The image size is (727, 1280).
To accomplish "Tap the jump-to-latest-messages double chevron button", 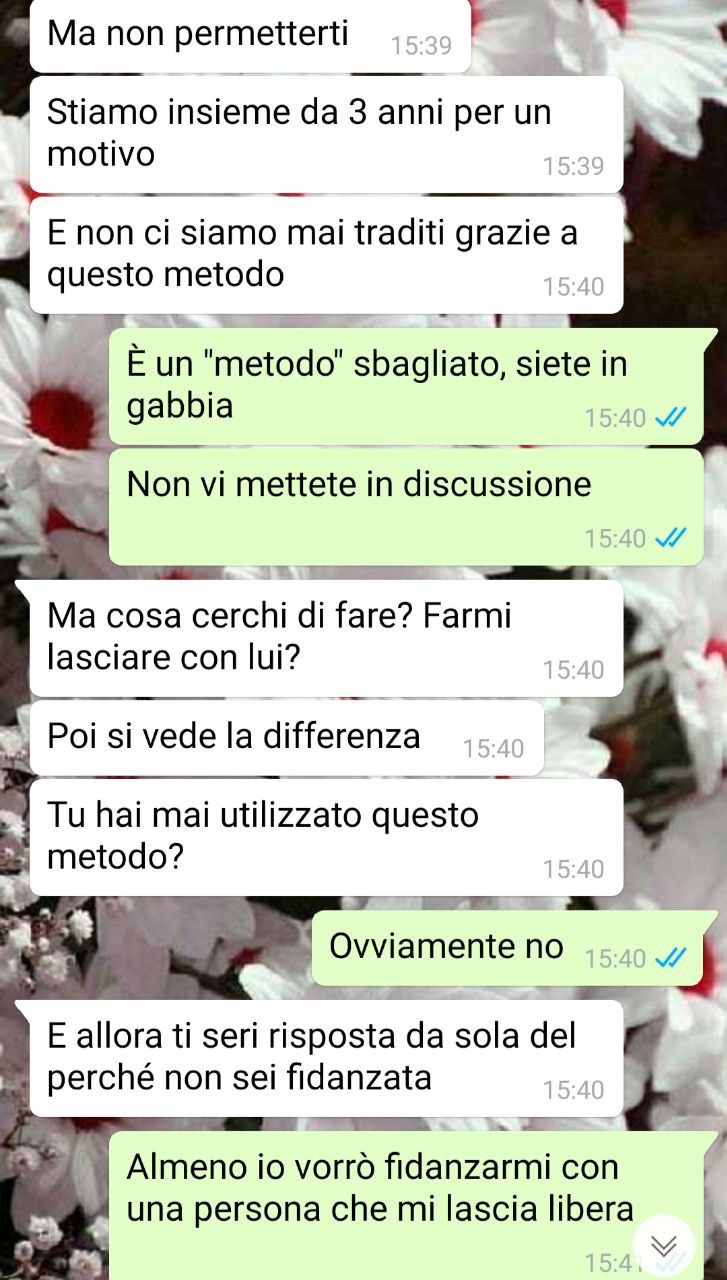I will 664,1246.
